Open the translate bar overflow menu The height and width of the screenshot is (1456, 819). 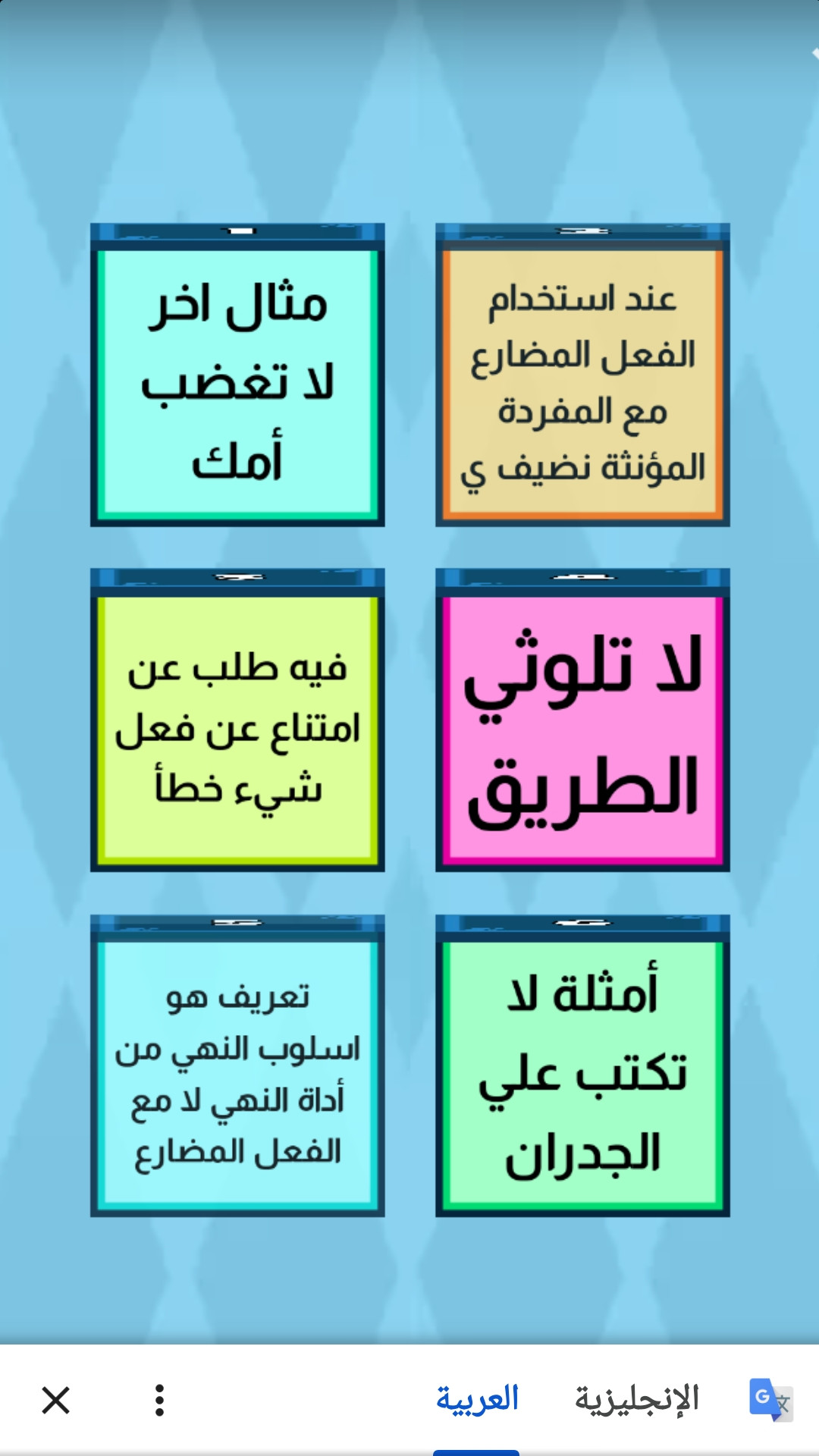(x=159, y=1400)
